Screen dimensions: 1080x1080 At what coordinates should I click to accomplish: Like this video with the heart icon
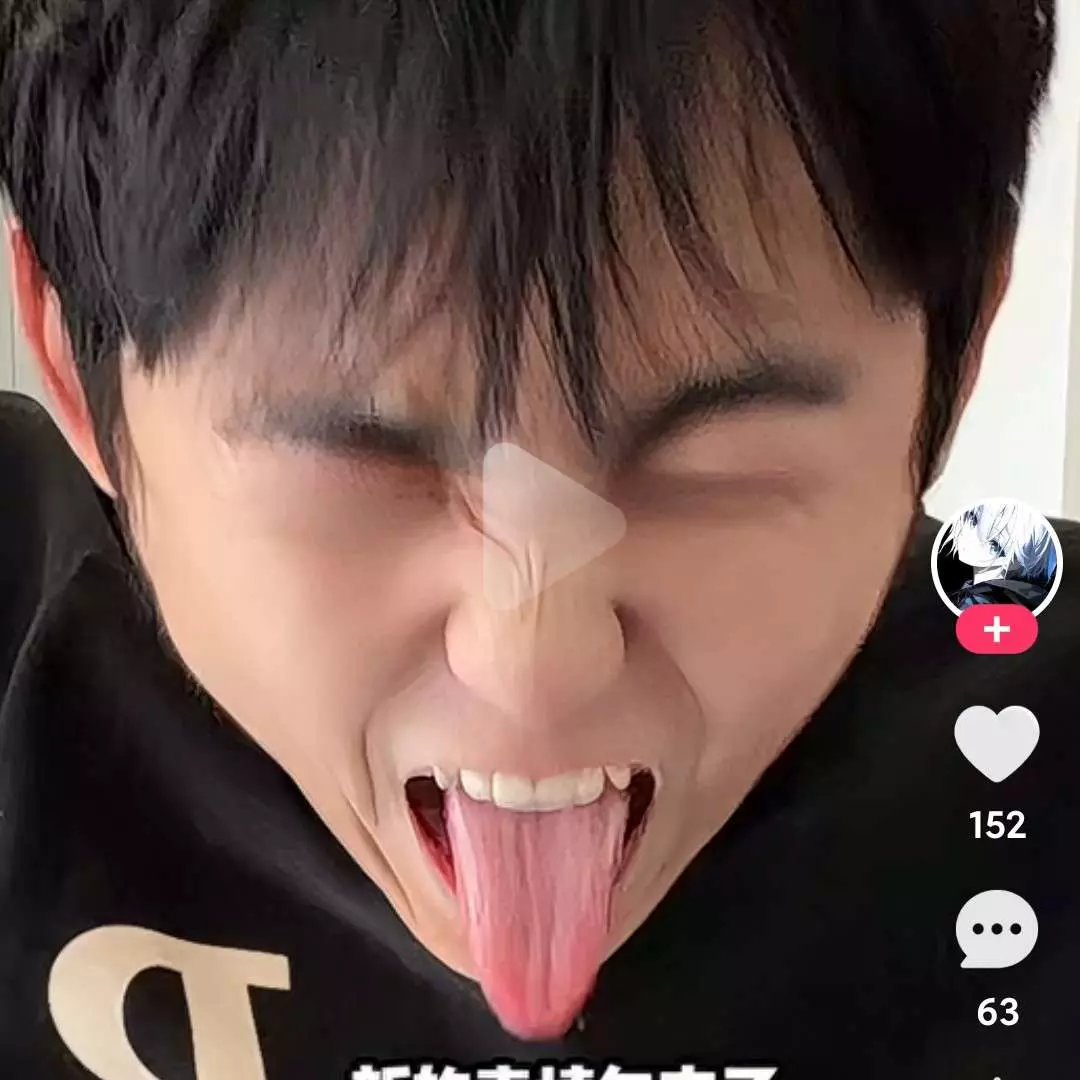[997, 744]
